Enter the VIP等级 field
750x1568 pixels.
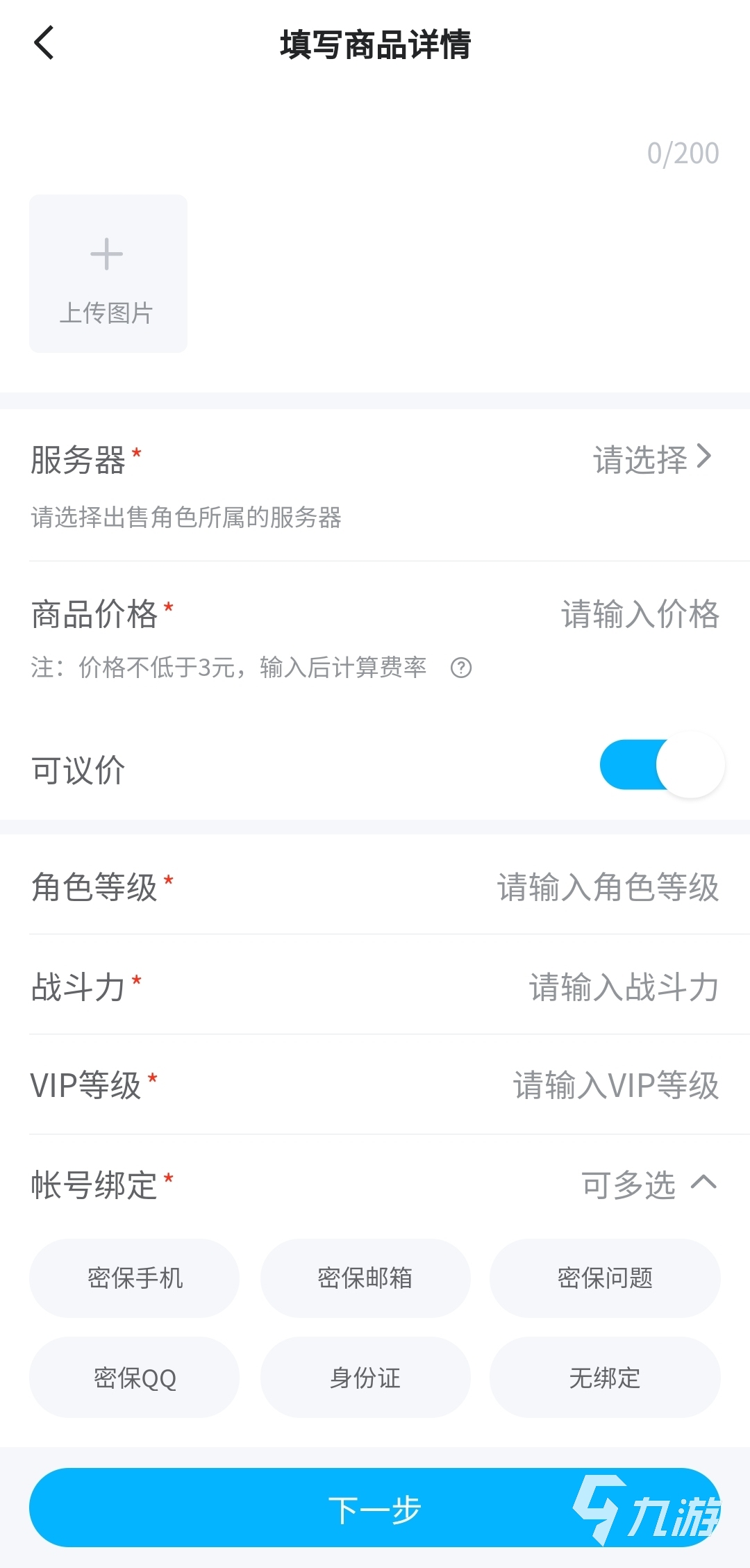click(615, 1086)
